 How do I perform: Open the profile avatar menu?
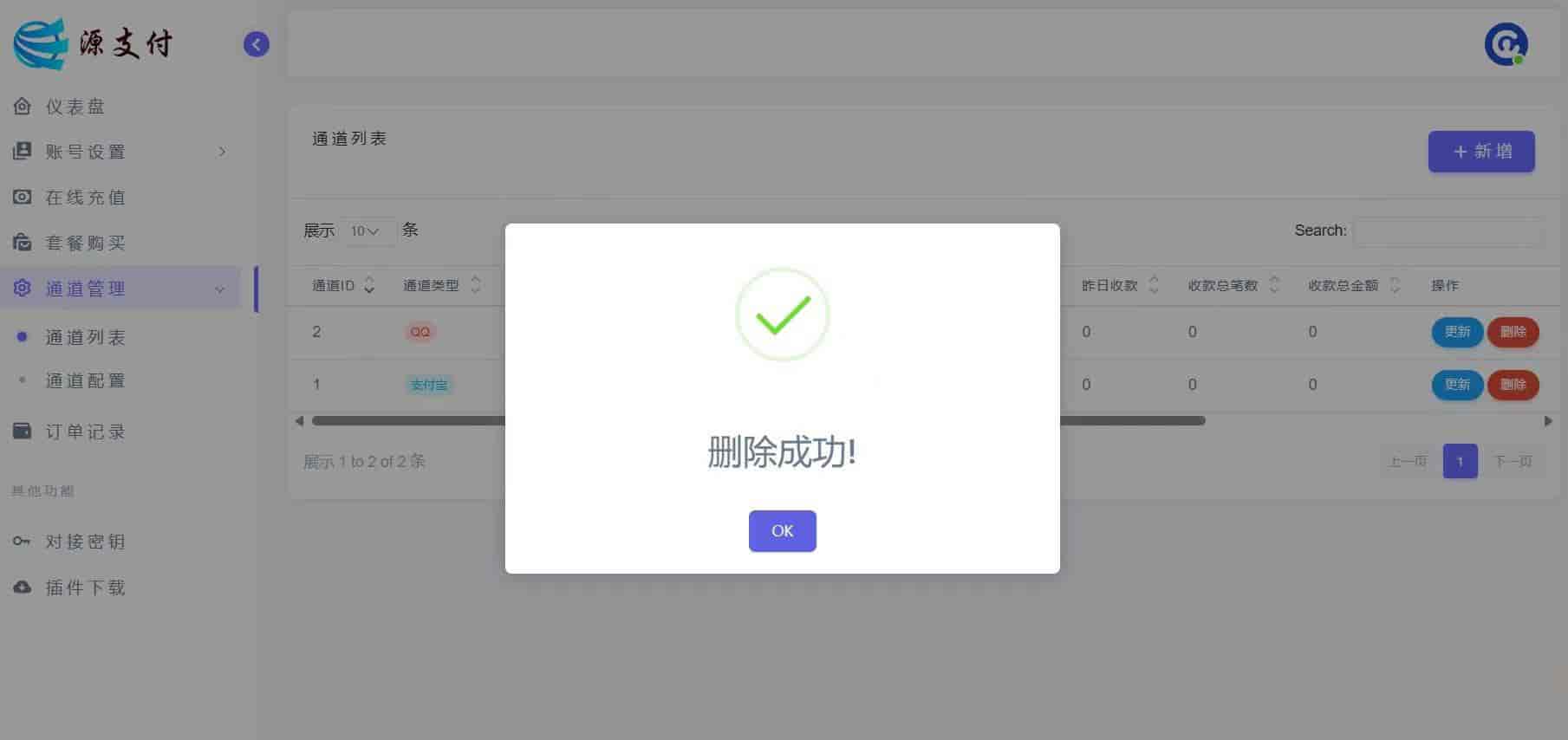coord(1506,44)
